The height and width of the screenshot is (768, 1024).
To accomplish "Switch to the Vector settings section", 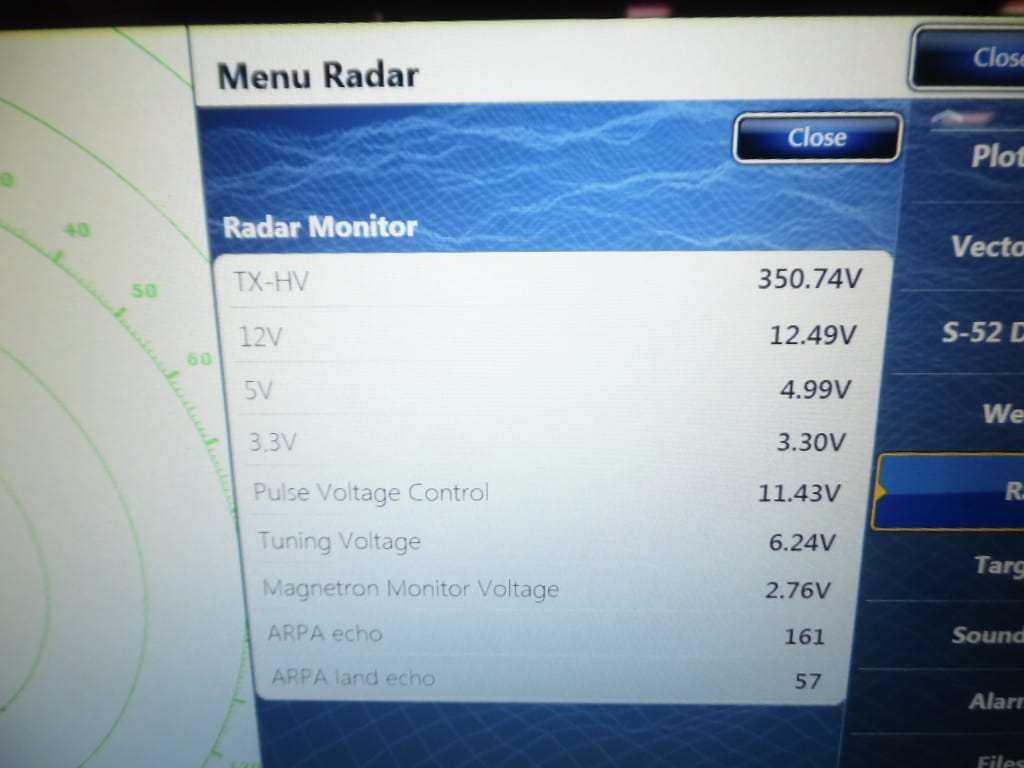I will [x=980, y=246].
